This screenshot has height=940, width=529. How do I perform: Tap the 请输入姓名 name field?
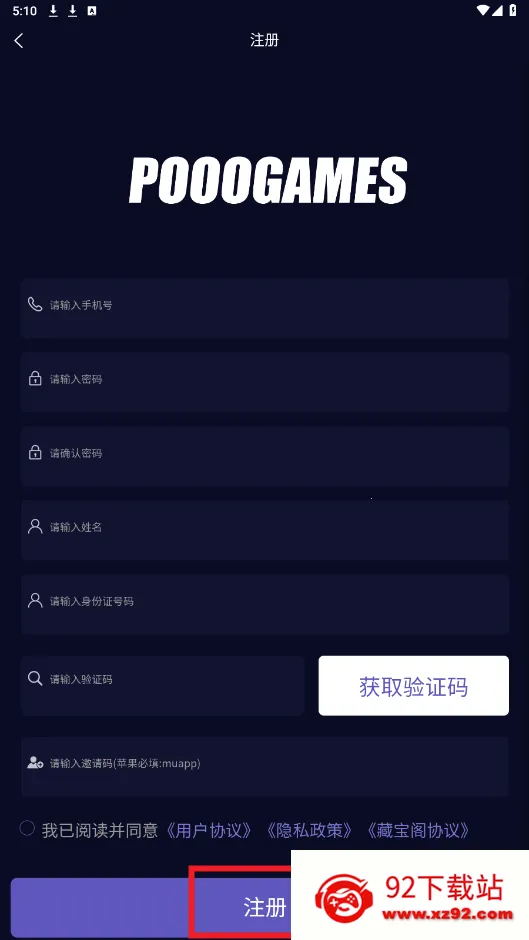pyautogui.click(x=264, y=530)
